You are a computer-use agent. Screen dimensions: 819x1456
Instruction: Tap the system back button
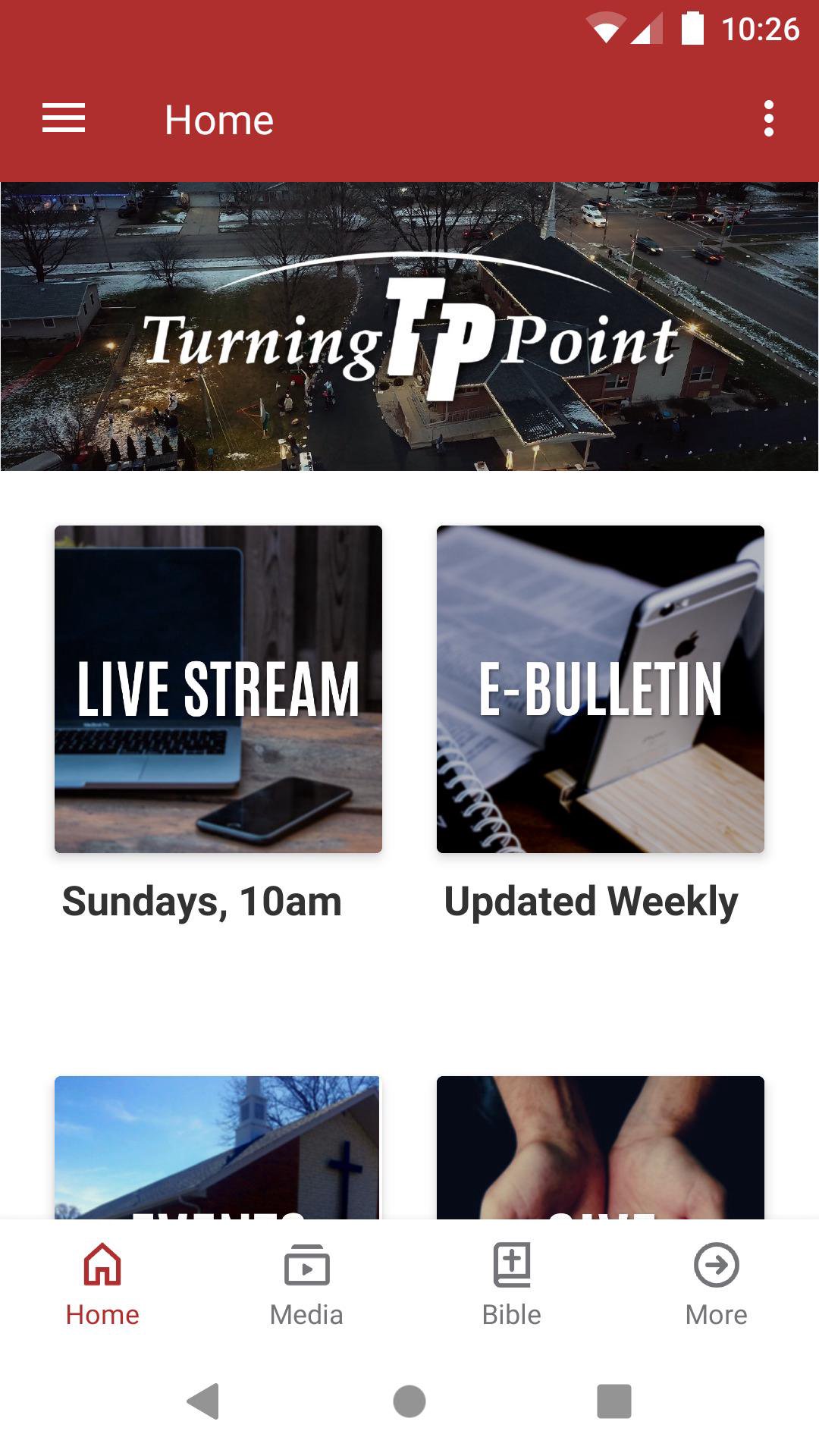(x=203, y=1401)
